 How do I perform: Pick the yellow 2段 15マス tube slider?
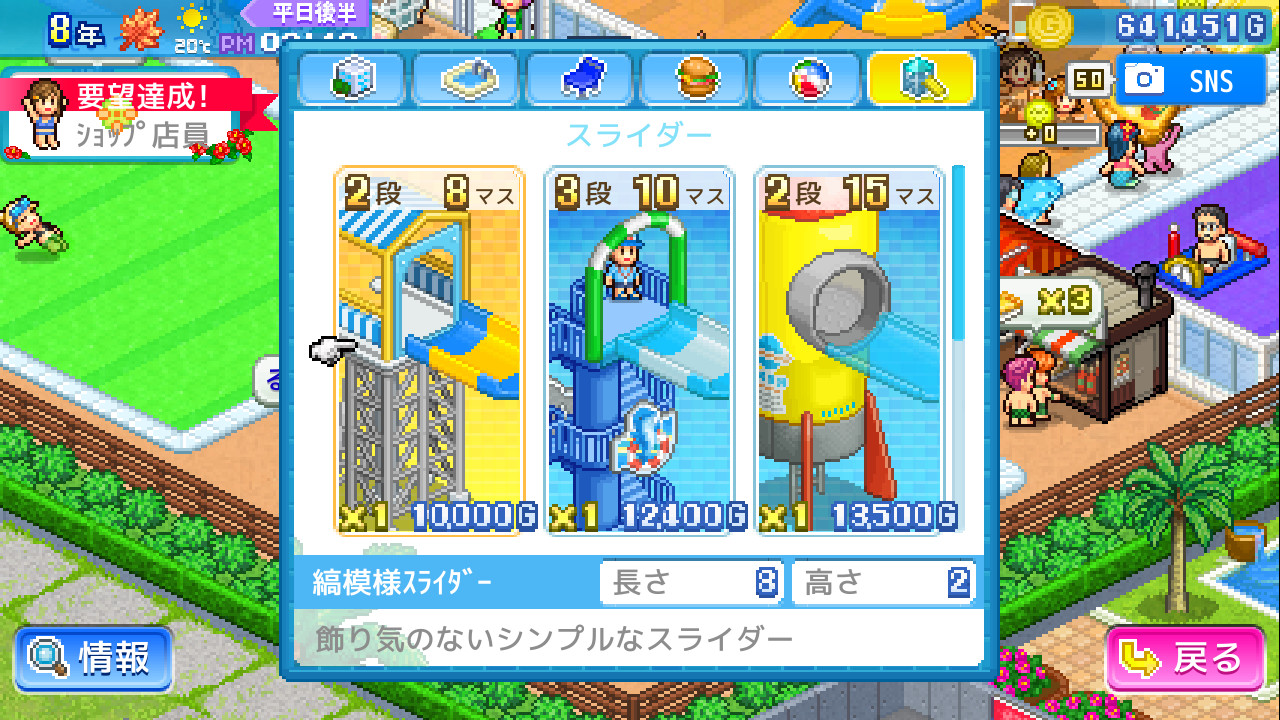[x=850, y=350]
